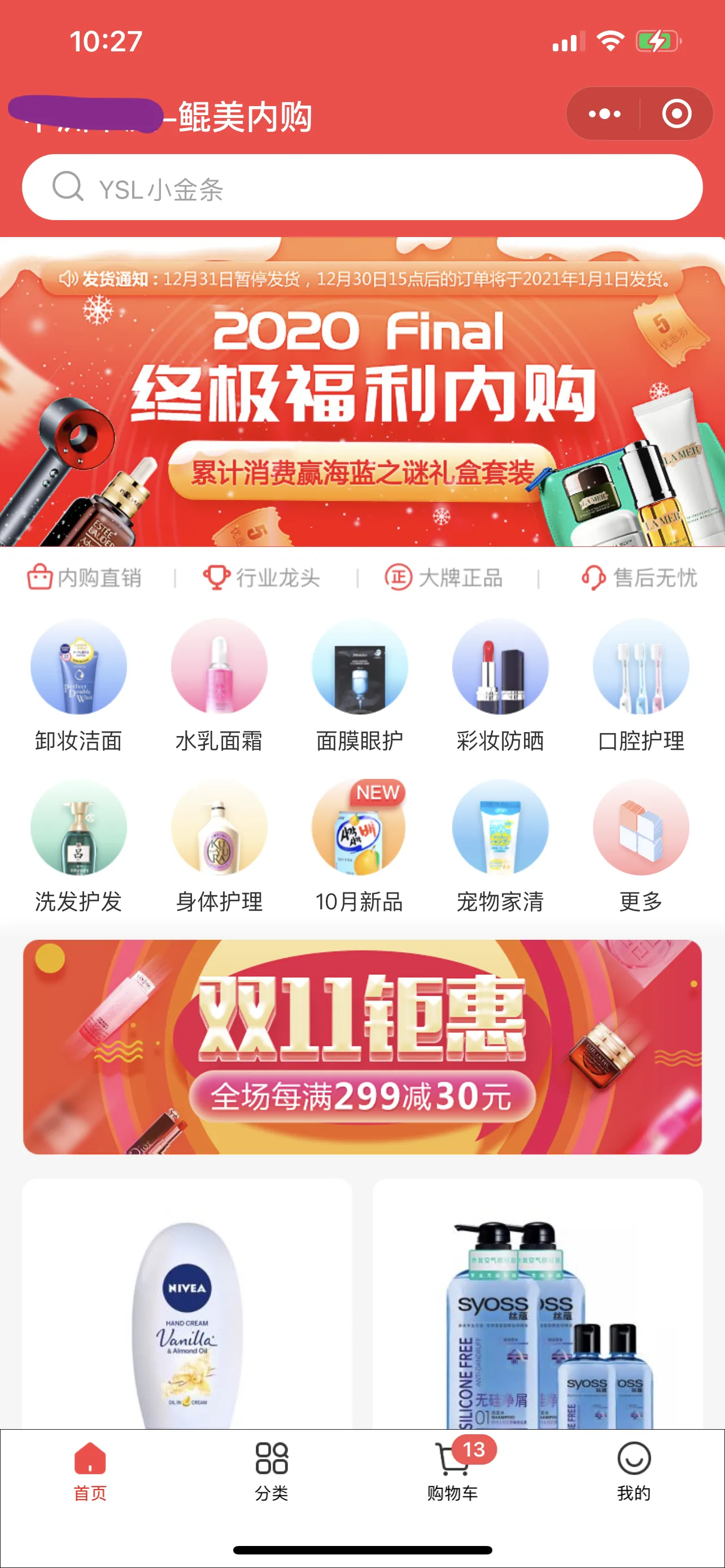Screen dimensions: 725x1568
Task: Open the 口腔护理 toothbrush icon
Action: (x=641, y=667)
